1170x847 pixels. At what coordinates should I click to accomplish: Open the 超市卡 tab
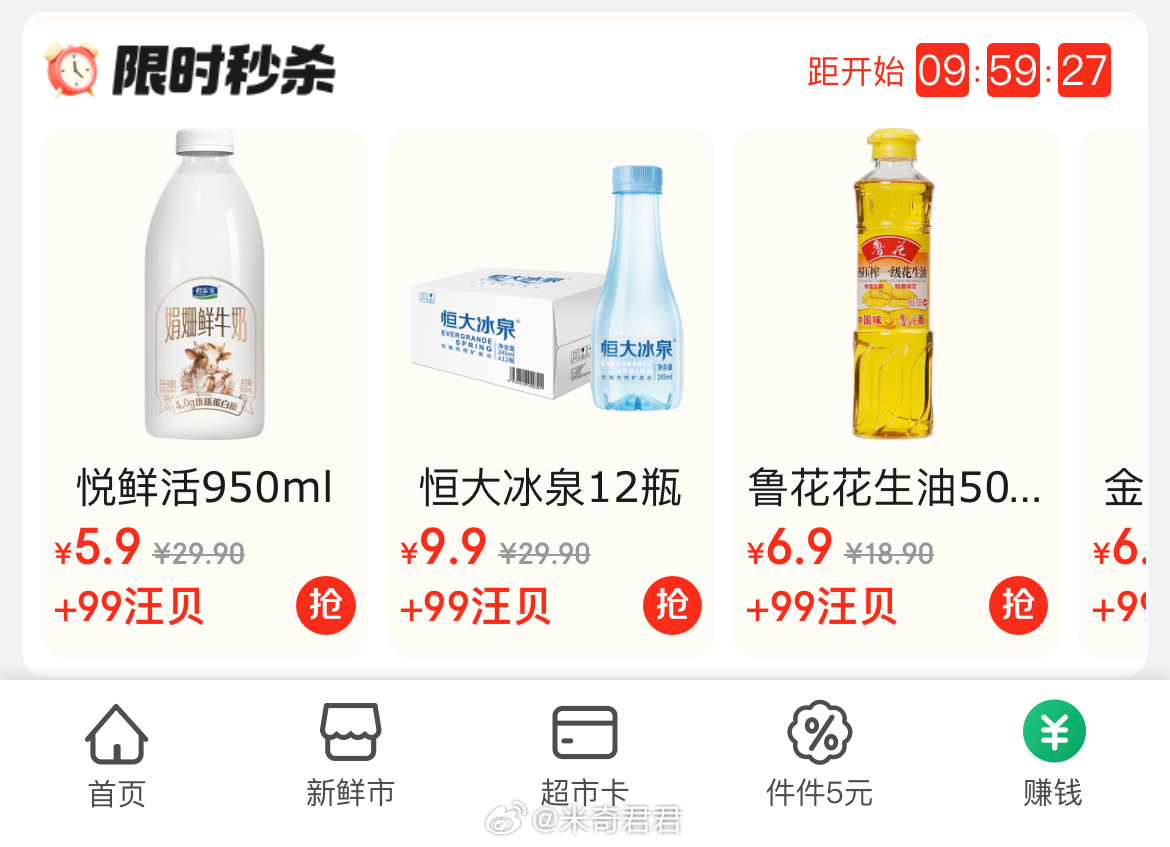[584, 755]
